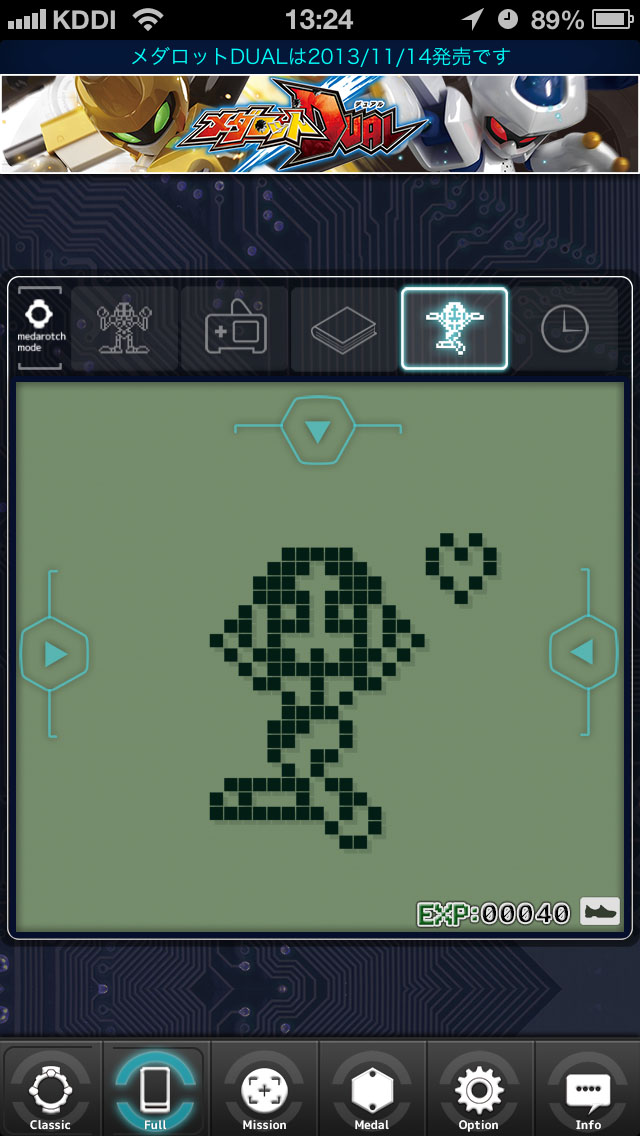Select the robot figure mode tab
640x1136 pixels.
124,328
